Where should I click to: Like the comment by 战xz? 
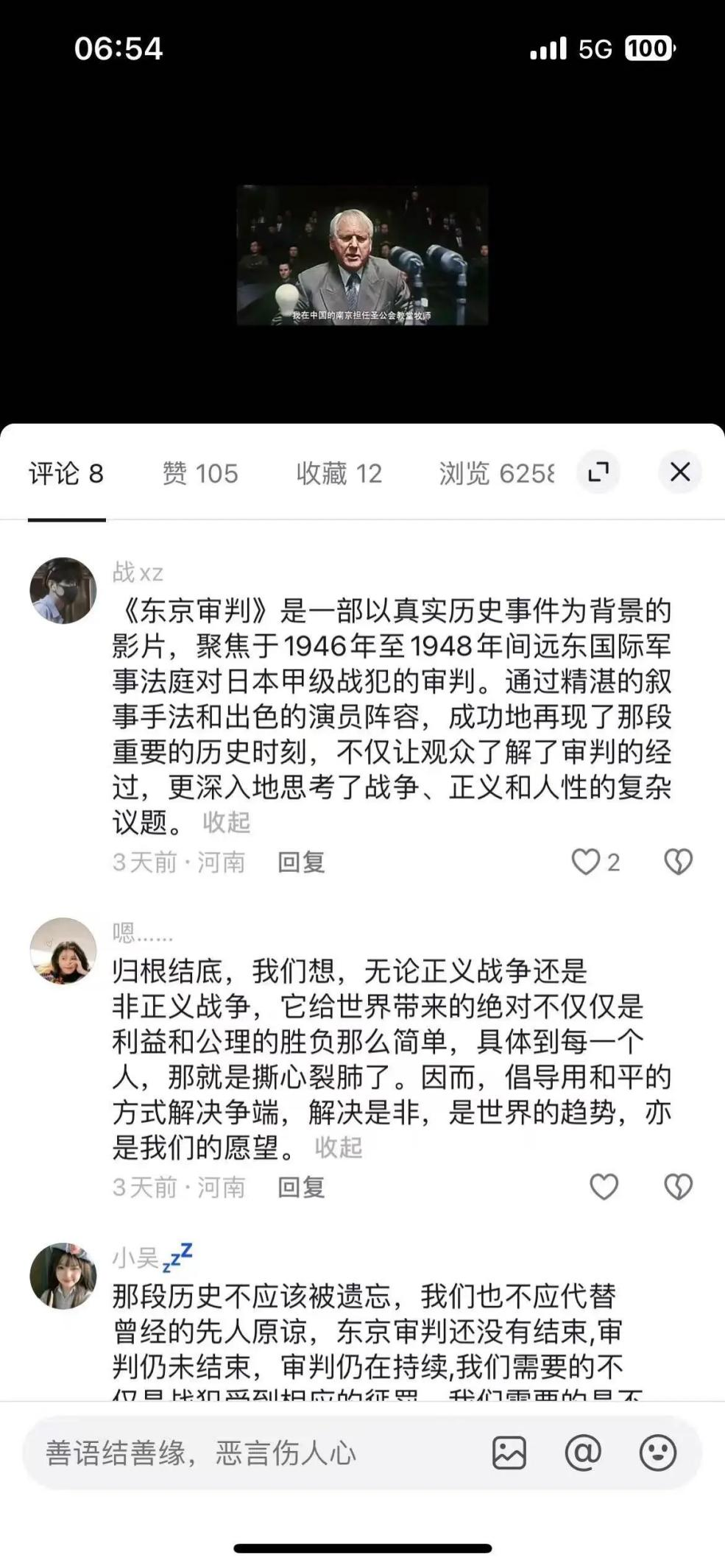tap(586, 862)
